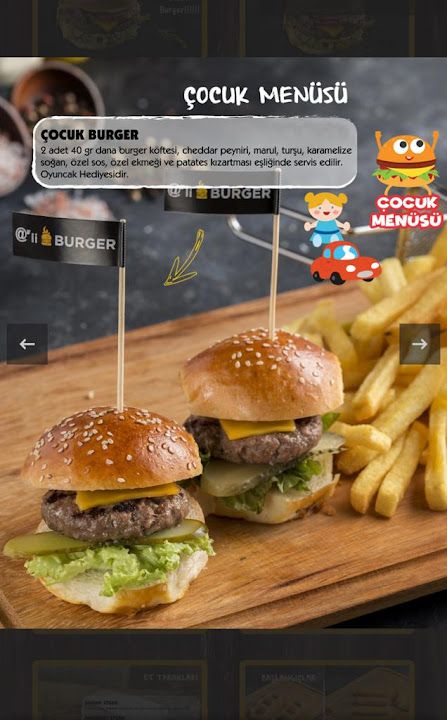447x720 pixels.
Task: Go to the previous menu image
Action: coord(27,344)
